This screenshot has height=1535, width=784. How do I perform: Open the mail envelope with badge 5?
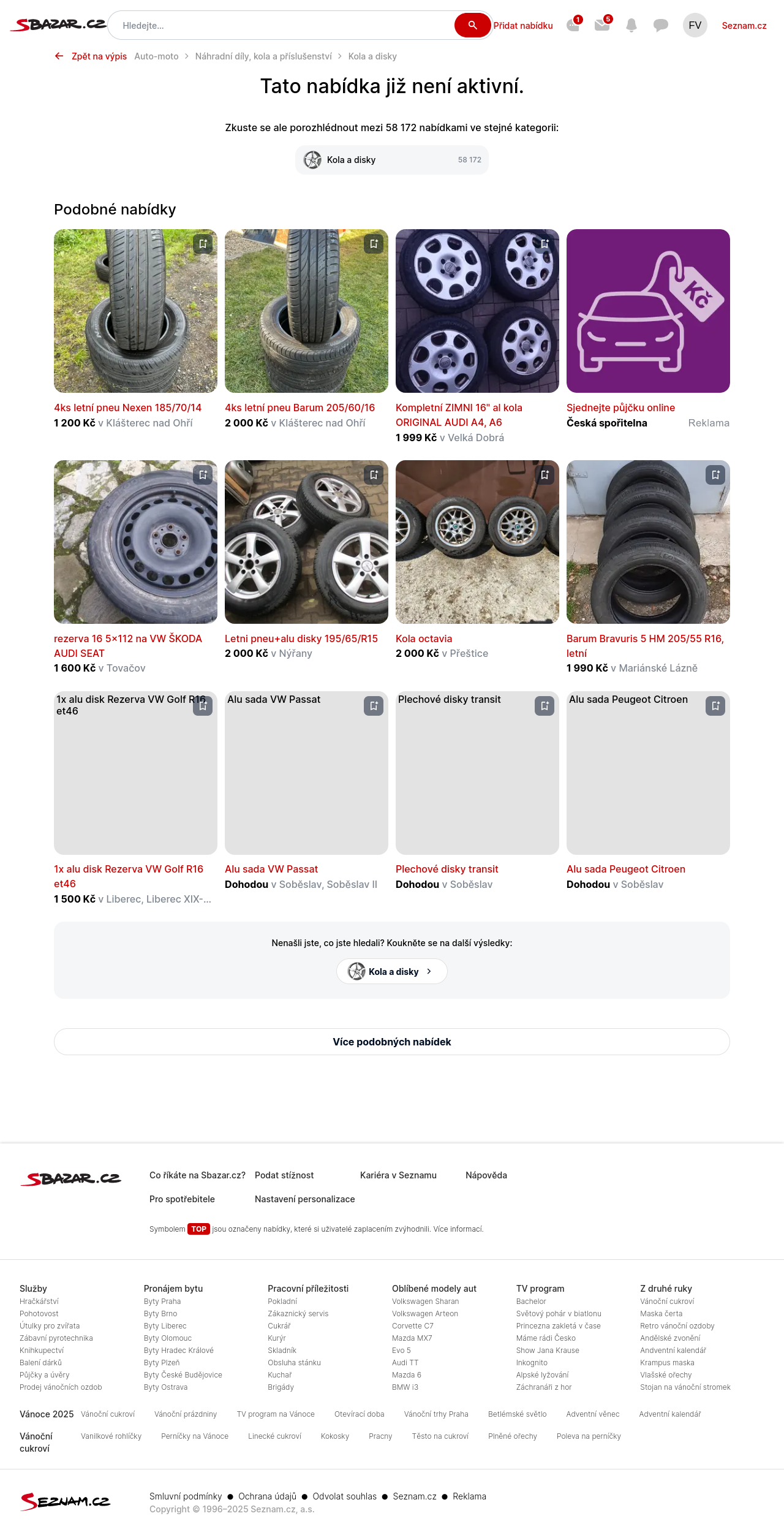pos(602,25)
